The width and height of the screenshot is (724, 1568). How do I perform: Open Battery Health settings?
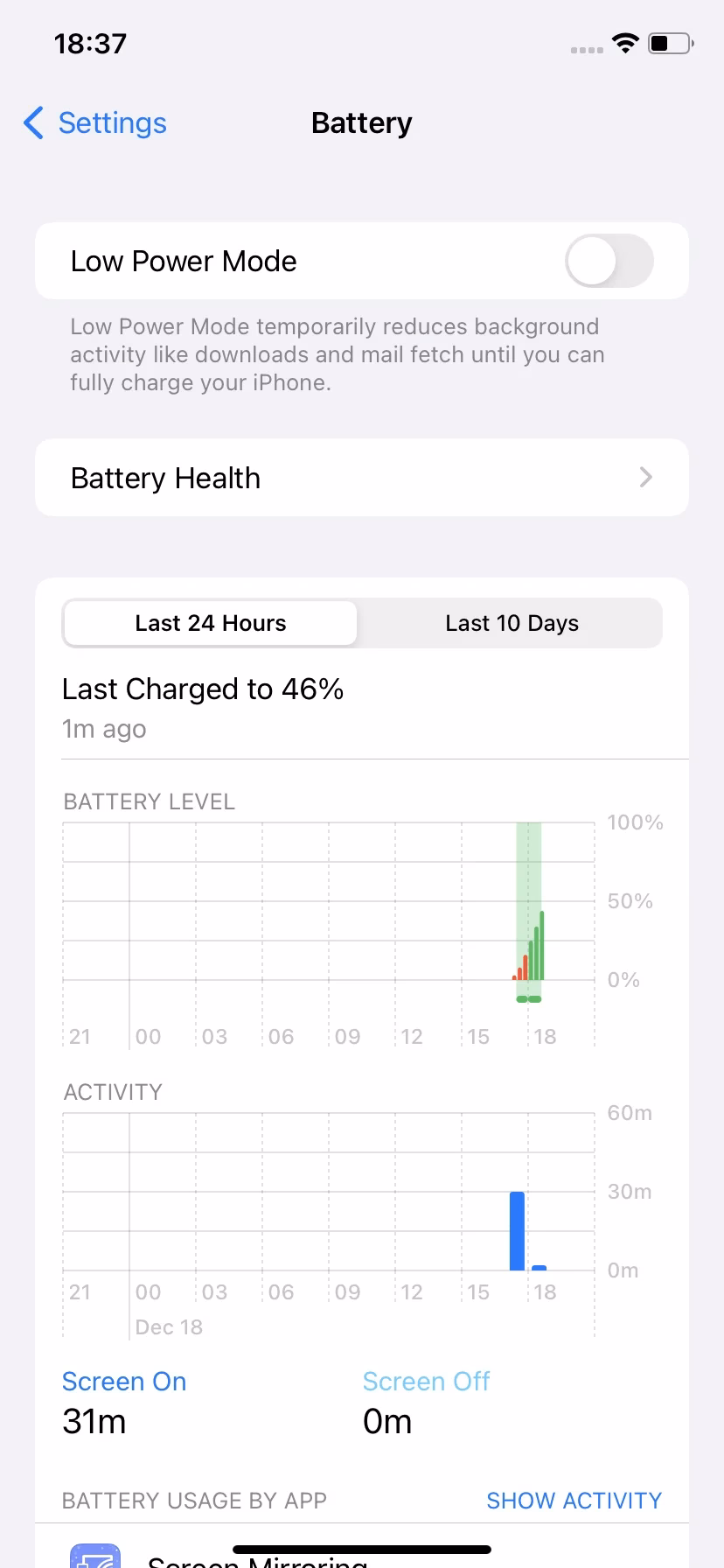361,478
